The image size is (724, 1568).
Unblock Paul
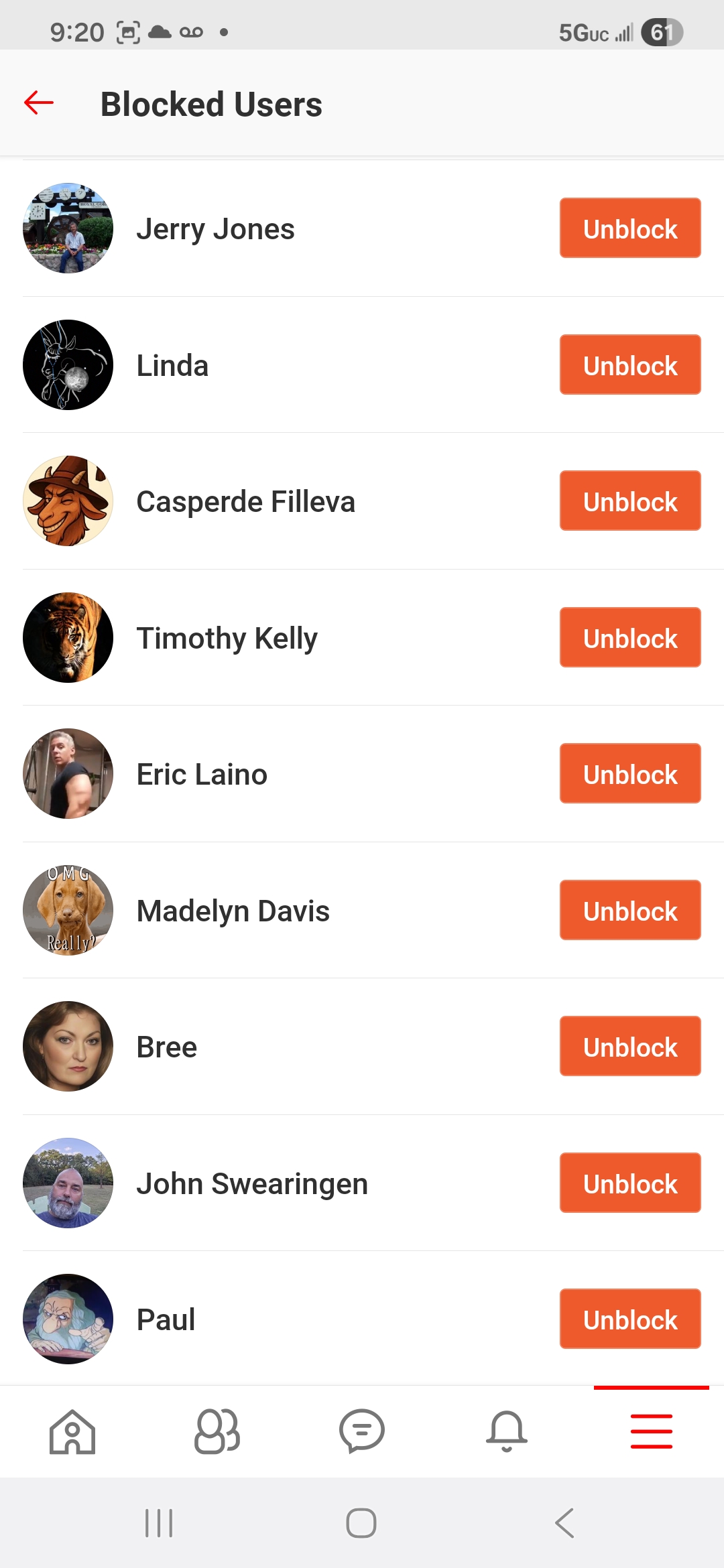pyautogui.click(x=629, y=1319)
